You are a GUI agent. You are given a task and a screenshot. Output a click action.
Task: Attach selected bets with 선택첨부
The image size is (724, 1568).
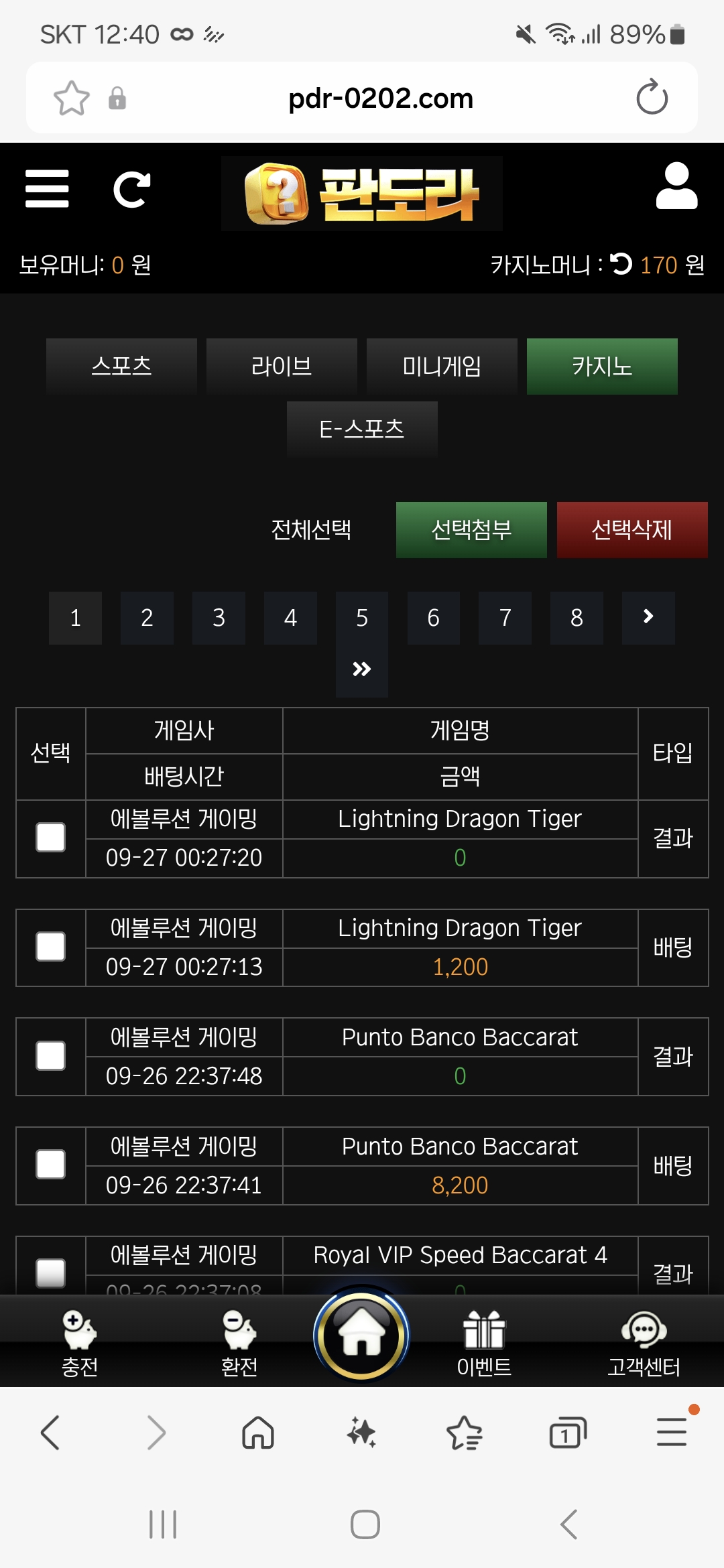tap(471, 530)
